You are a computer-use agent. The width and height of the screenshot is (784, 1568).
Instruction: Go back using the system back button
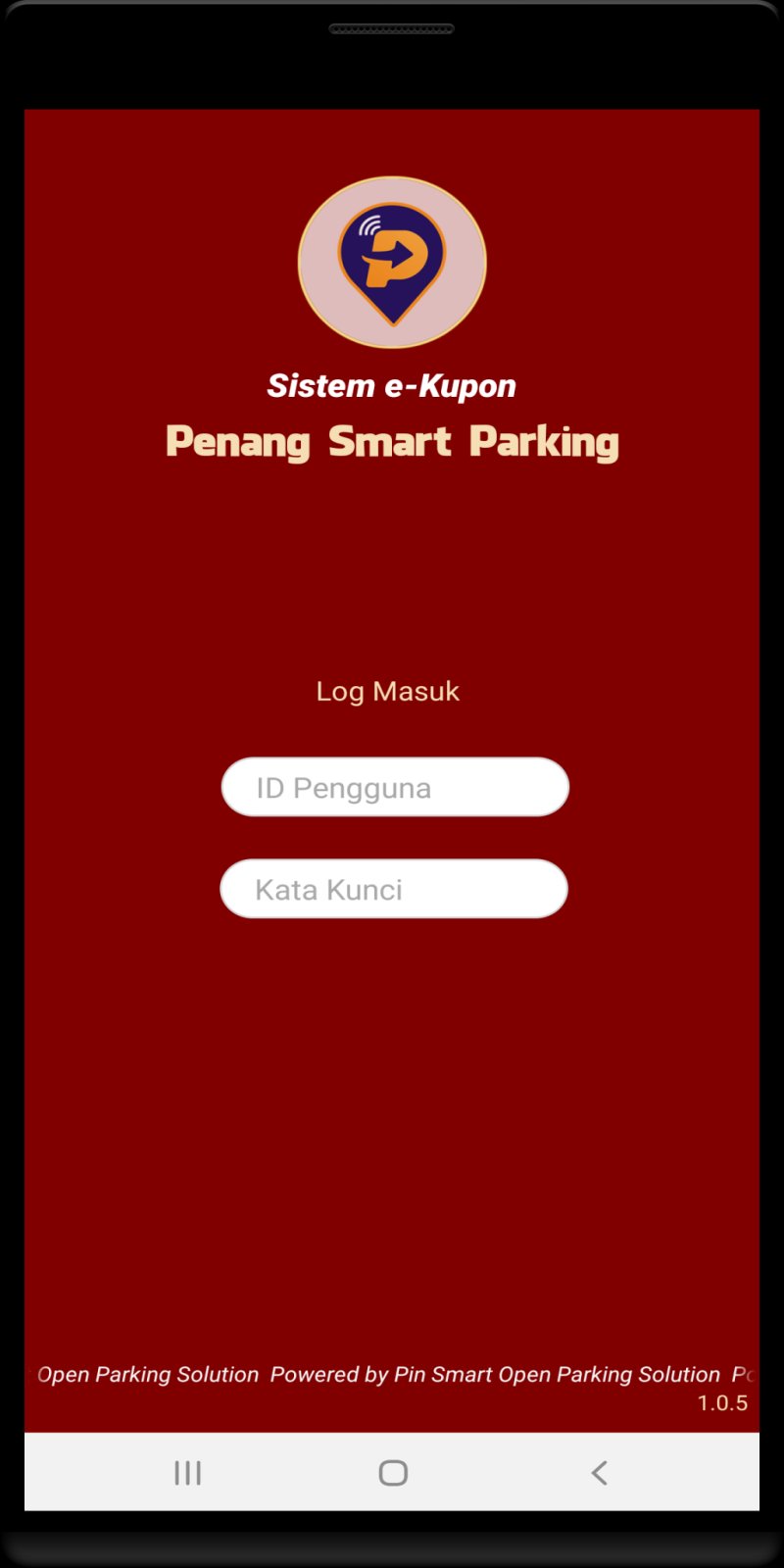coord(599,1472)
